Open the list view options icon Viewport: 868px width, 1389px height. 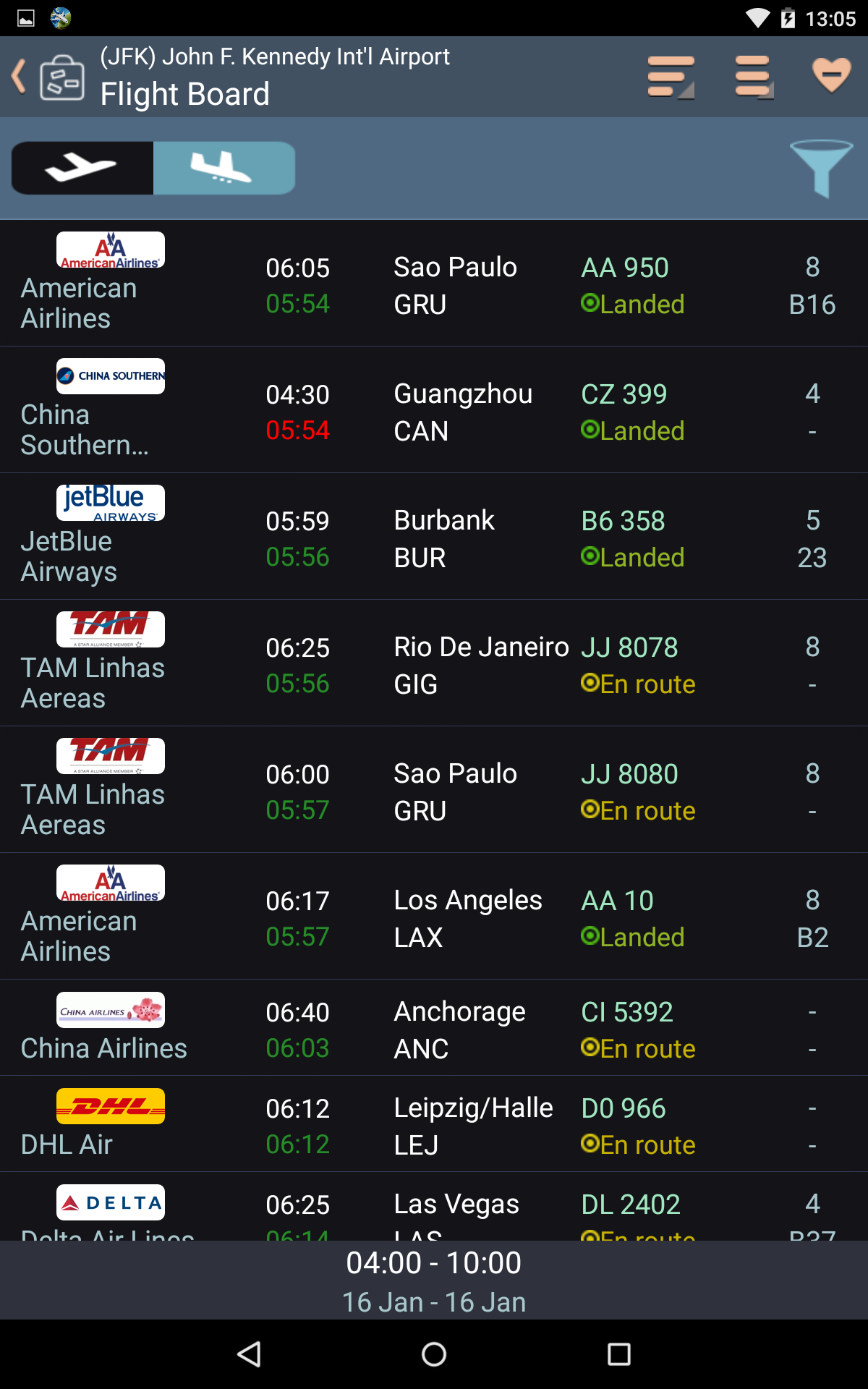point(753,77)
